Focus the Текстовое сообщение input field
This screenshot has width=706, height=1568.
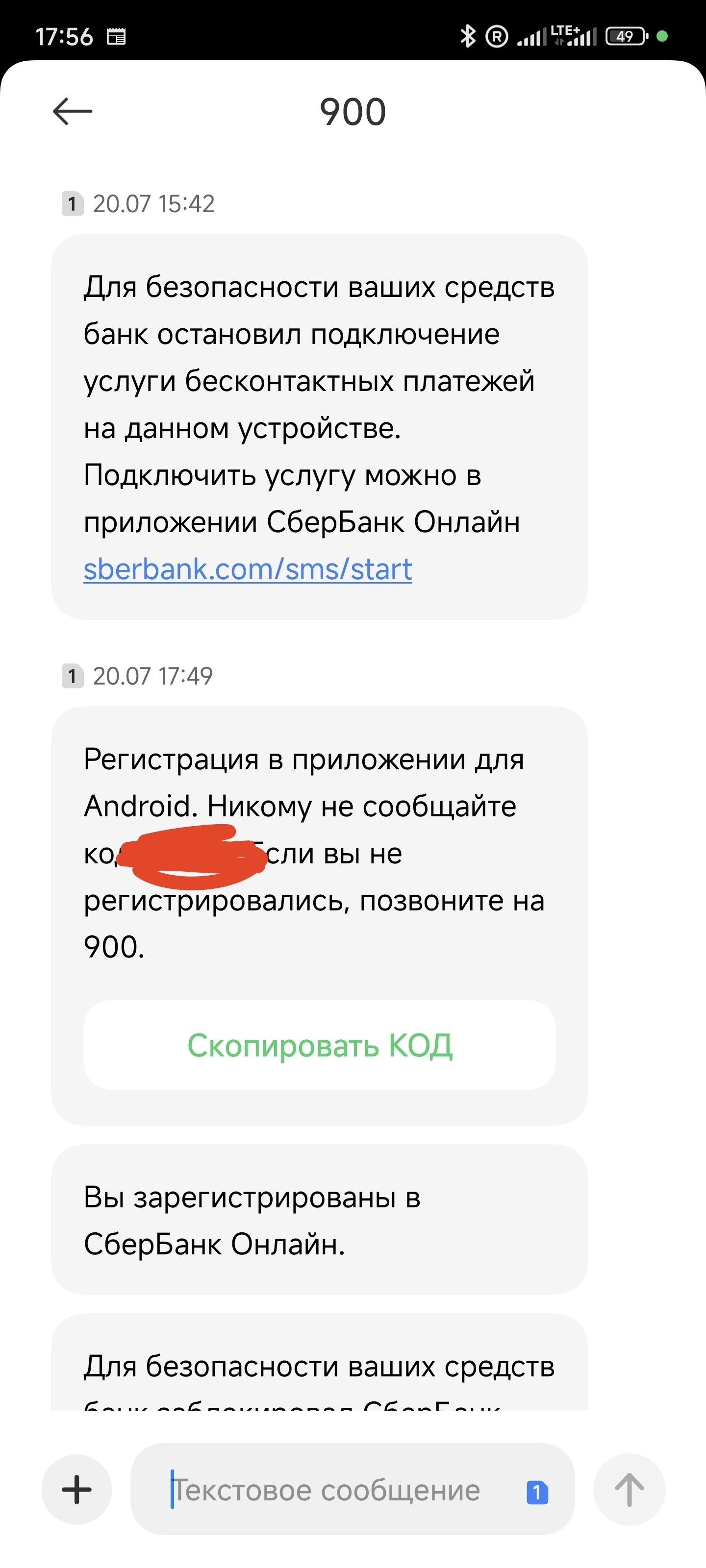341,1490
